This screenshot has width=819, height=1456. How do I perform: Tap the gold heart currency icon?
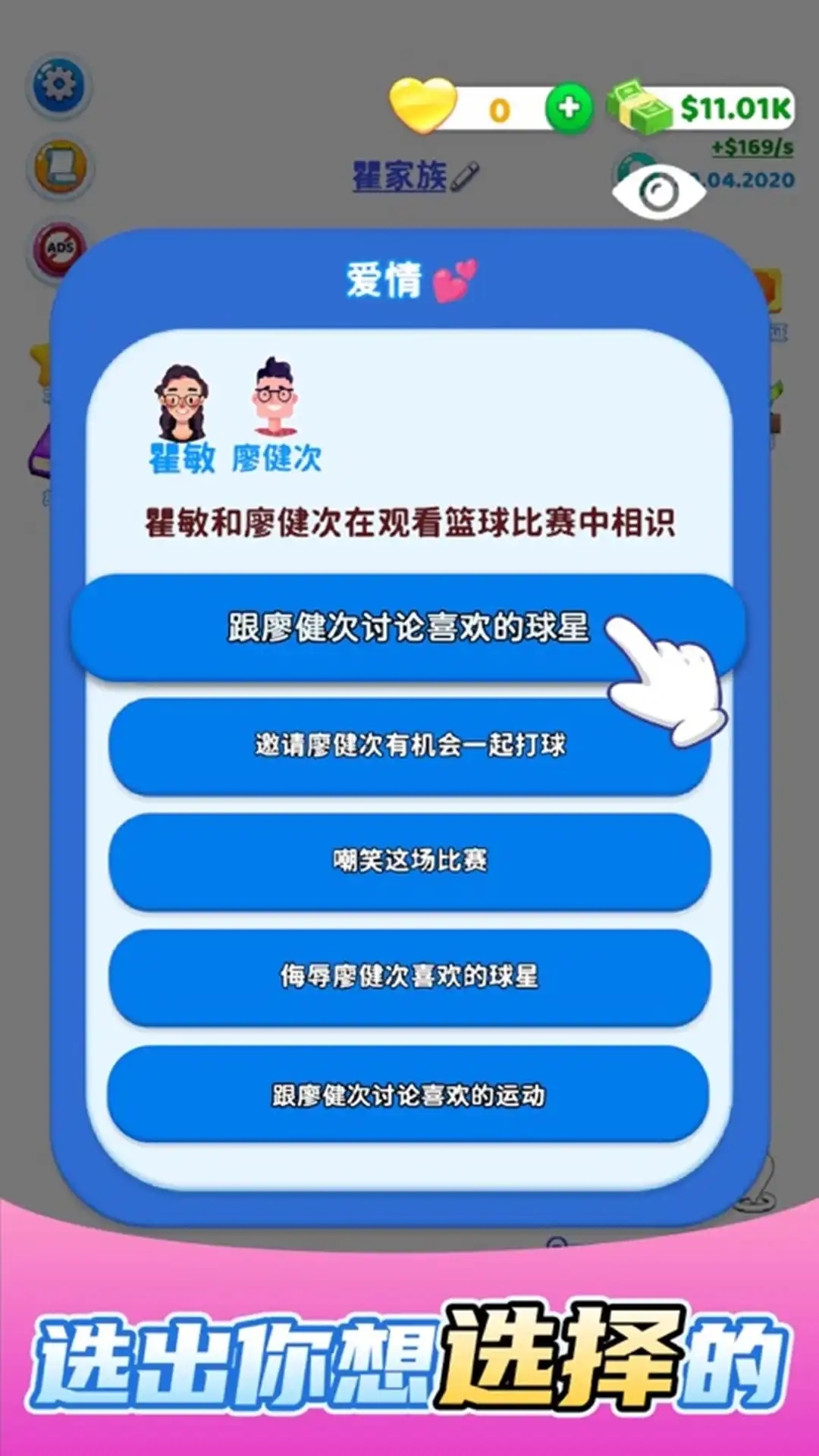click(x=422, y=104)
